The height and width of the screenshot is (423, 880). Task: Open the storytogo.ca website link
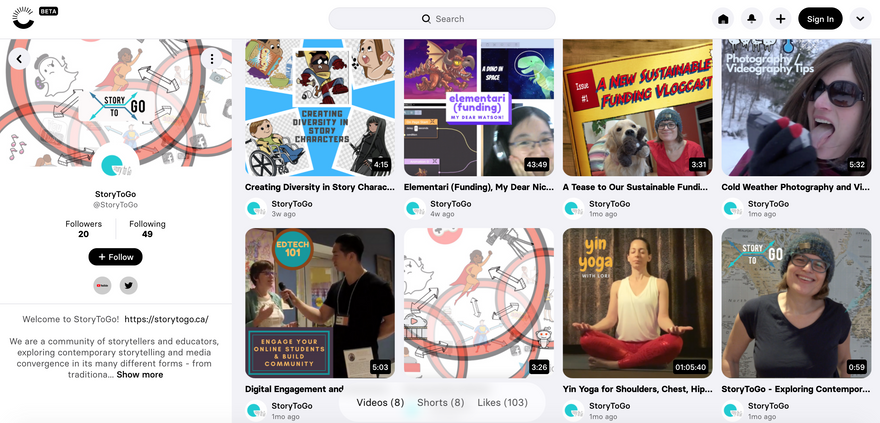(x=166, y=319)
